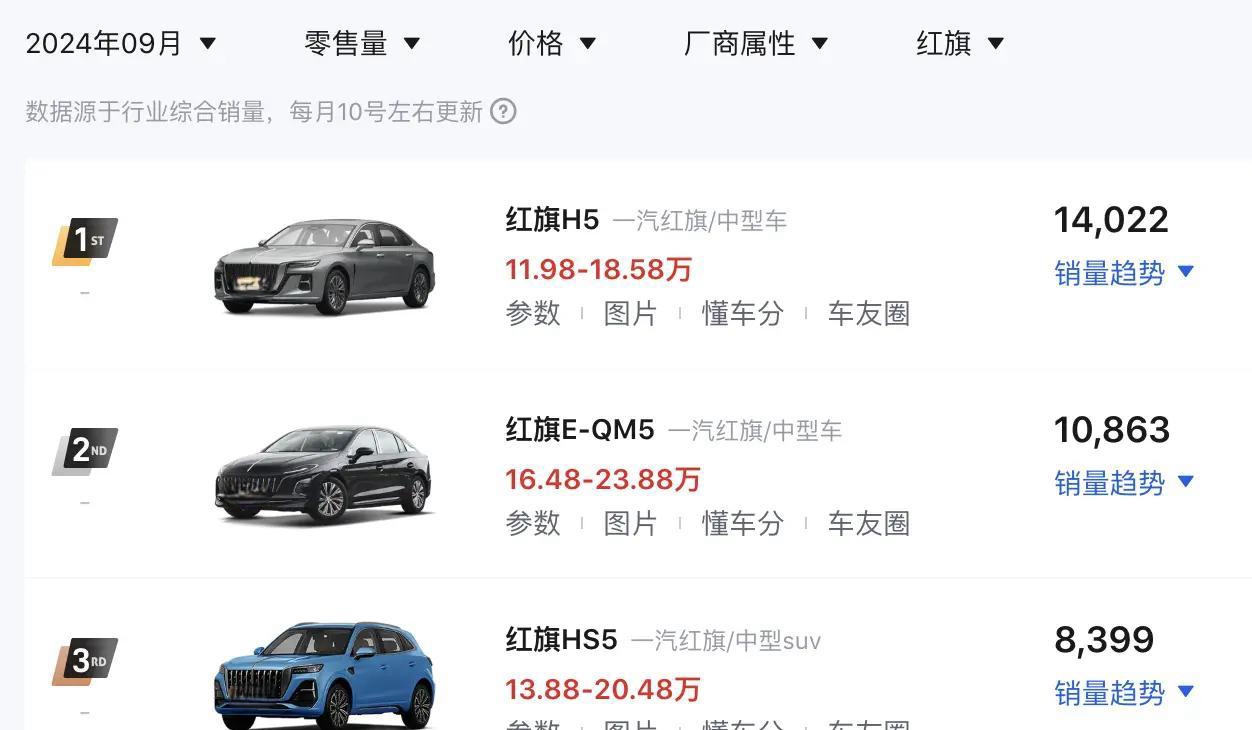View 参数 for 红旗E-QM5
This screenshot has width=1252, height=730.
click(533, 524)
